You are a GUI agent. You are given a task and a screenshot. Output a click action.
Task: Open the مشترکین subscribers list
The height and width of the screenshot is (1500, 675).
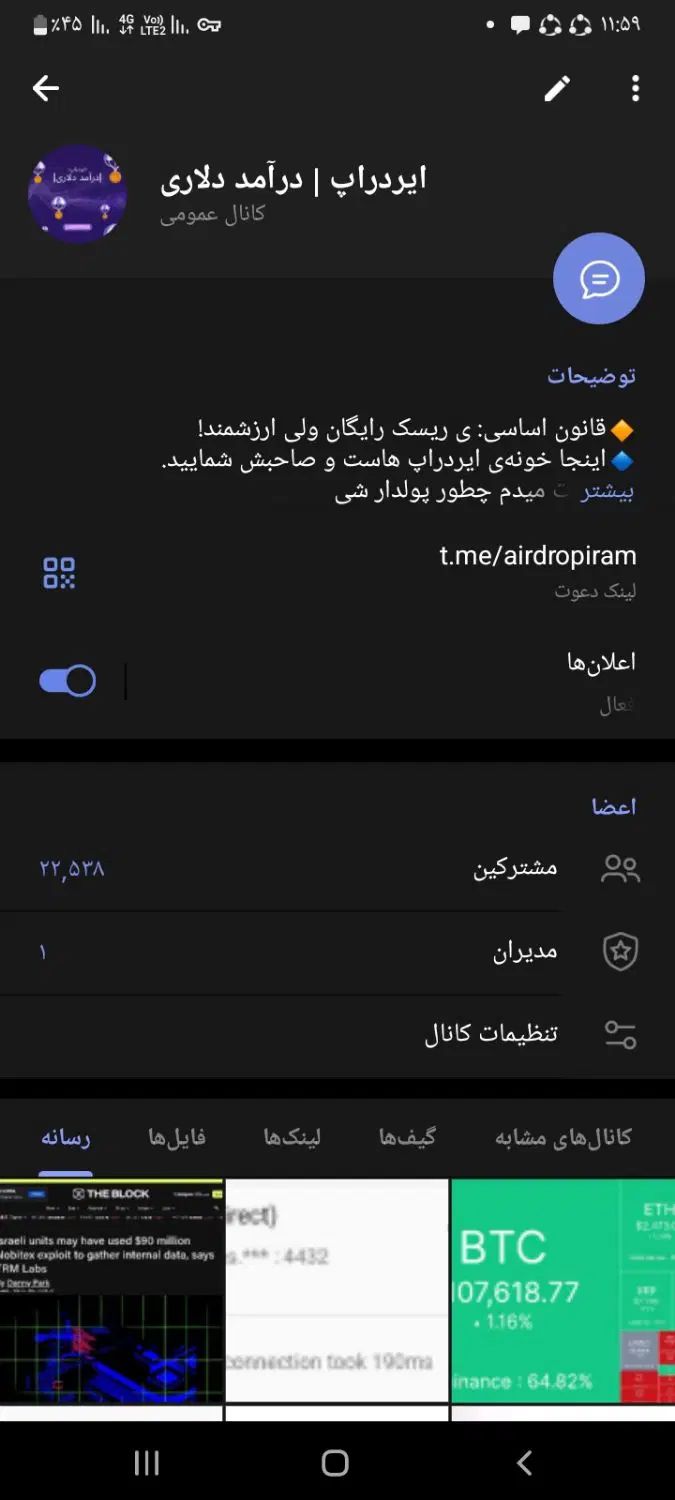click(337, 868)
